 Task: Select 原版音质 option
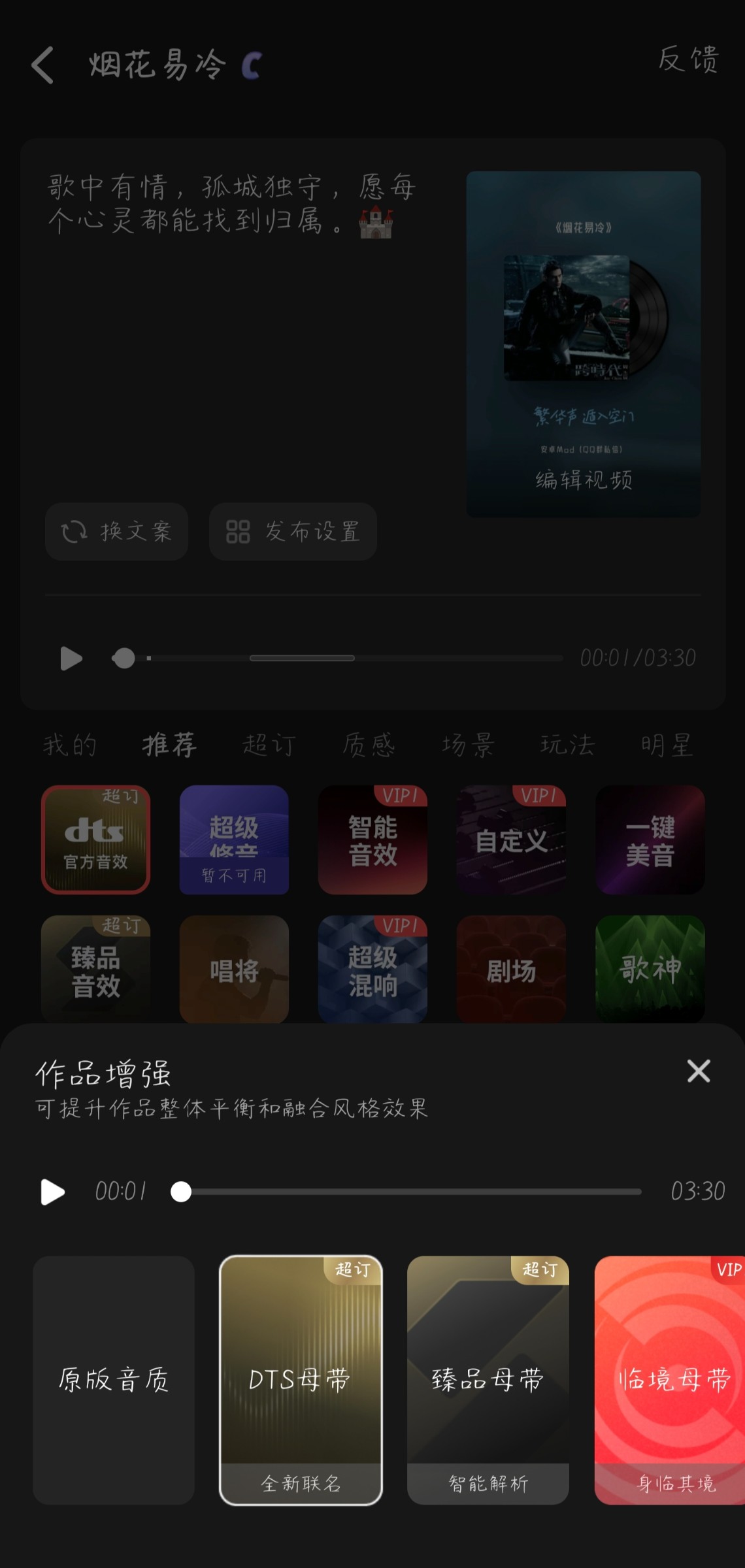[x=114, y=1380]
